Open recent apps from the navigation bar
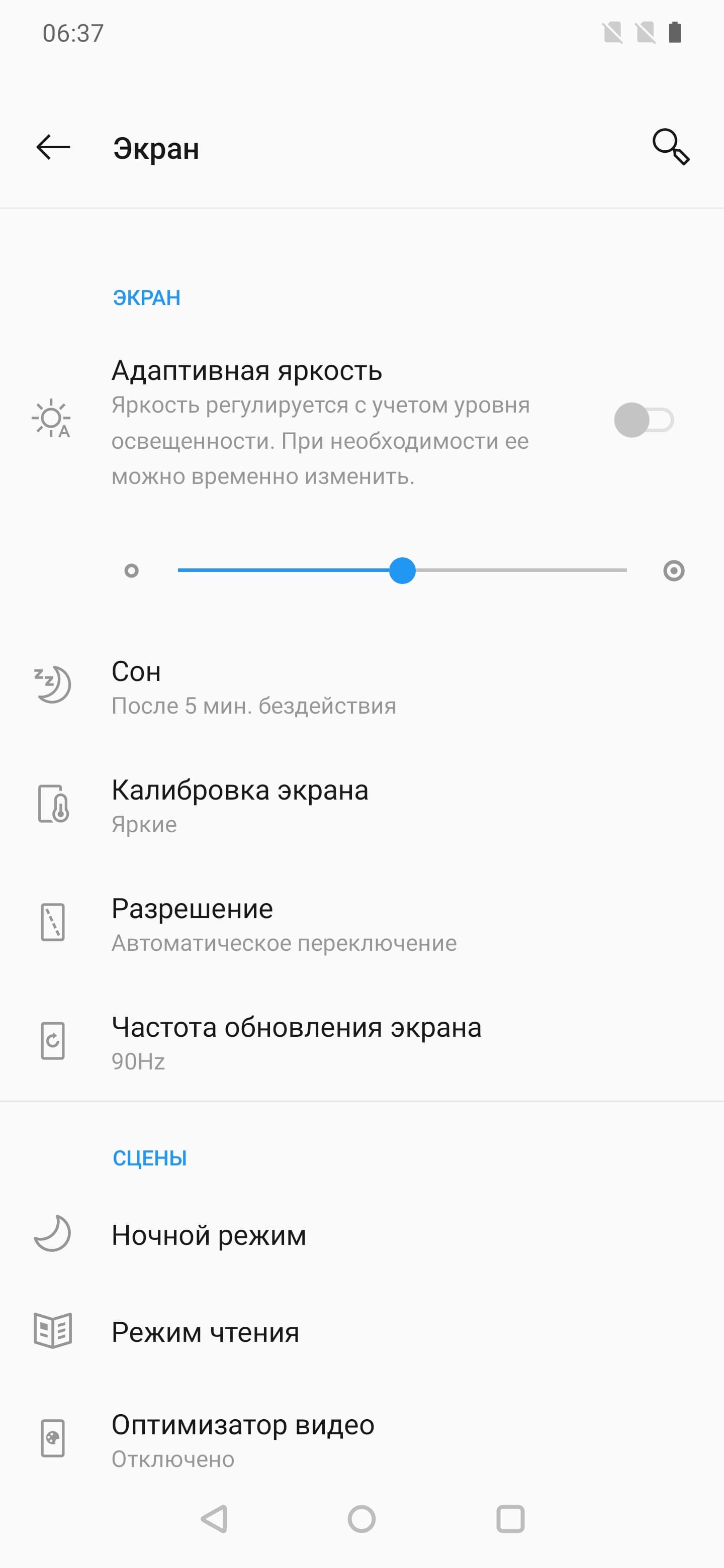 [x=510, y=1519]
